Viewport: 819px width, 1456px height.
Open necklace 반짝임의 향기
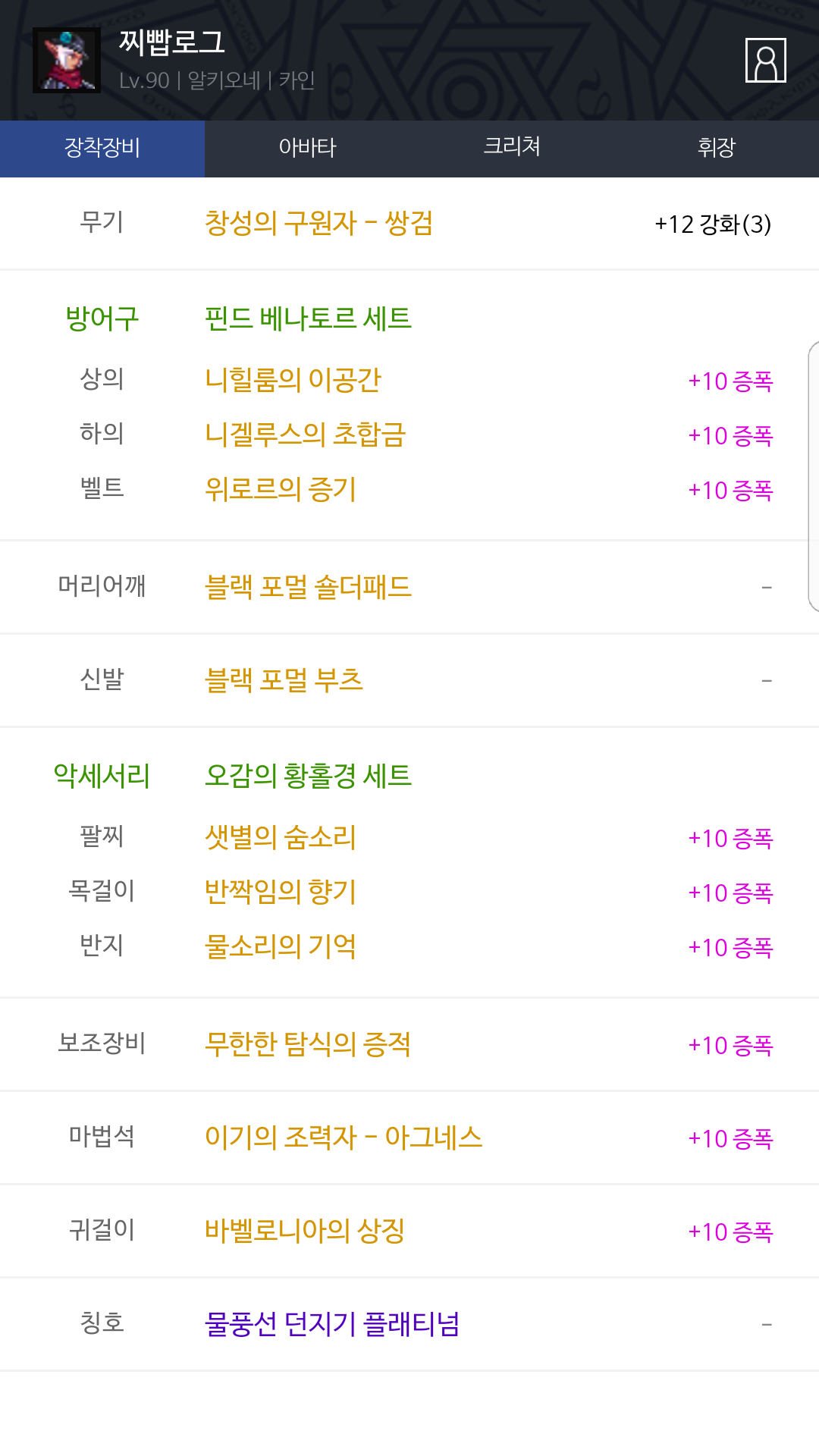pos(280,893)
